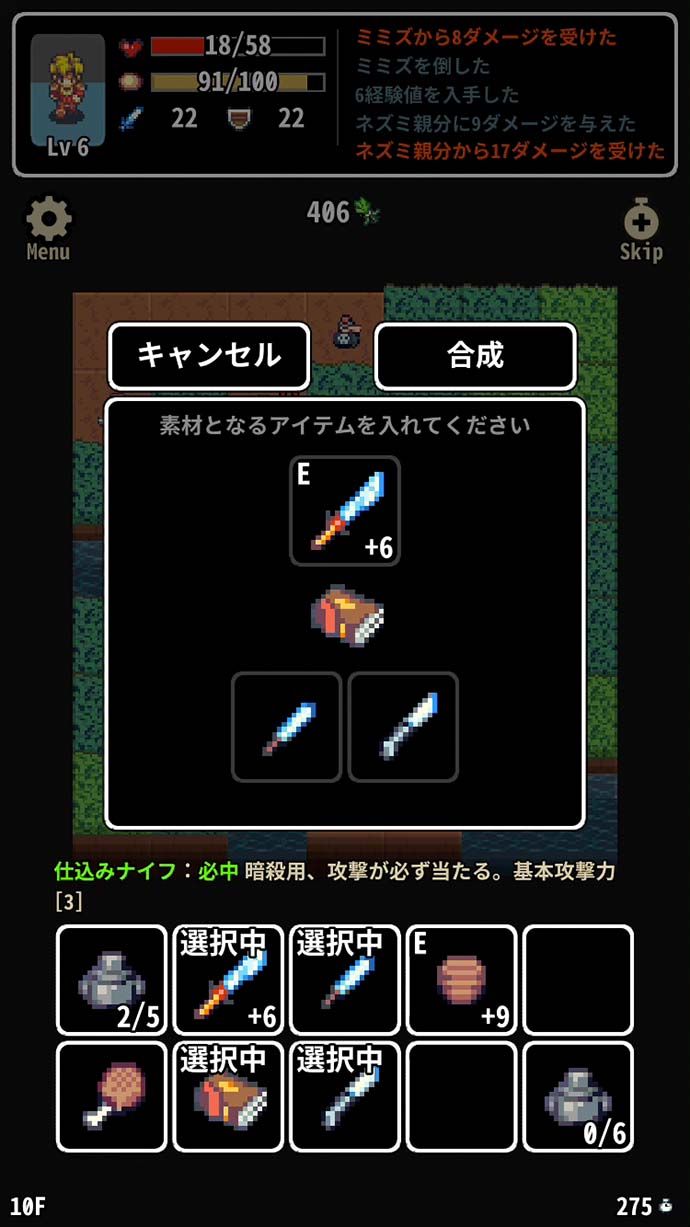Remove the blue knife material slot
The image size is (690, 1227).
(286, 726)
